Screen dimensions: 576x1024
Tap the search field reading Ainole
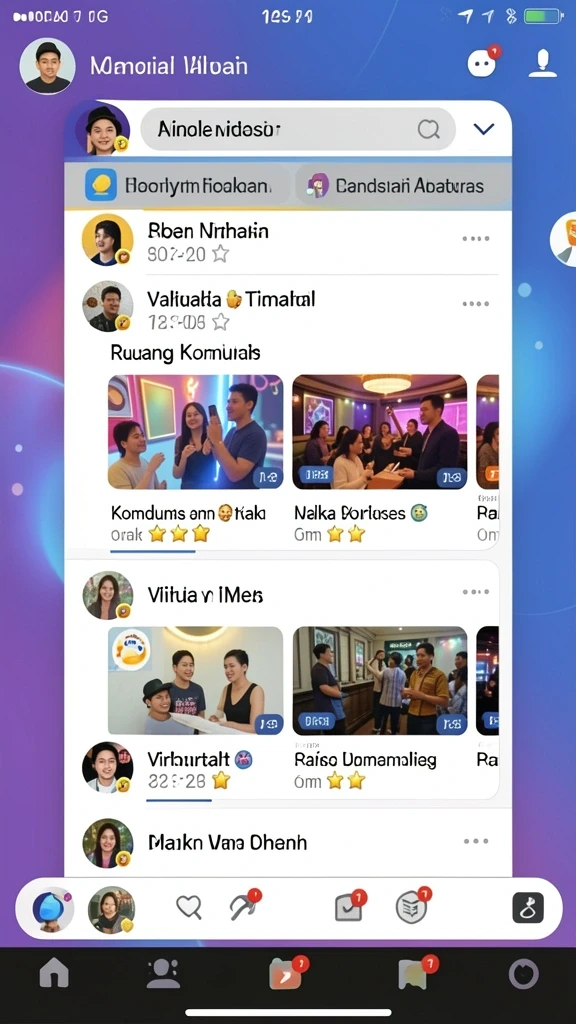[x=298, y=129]
